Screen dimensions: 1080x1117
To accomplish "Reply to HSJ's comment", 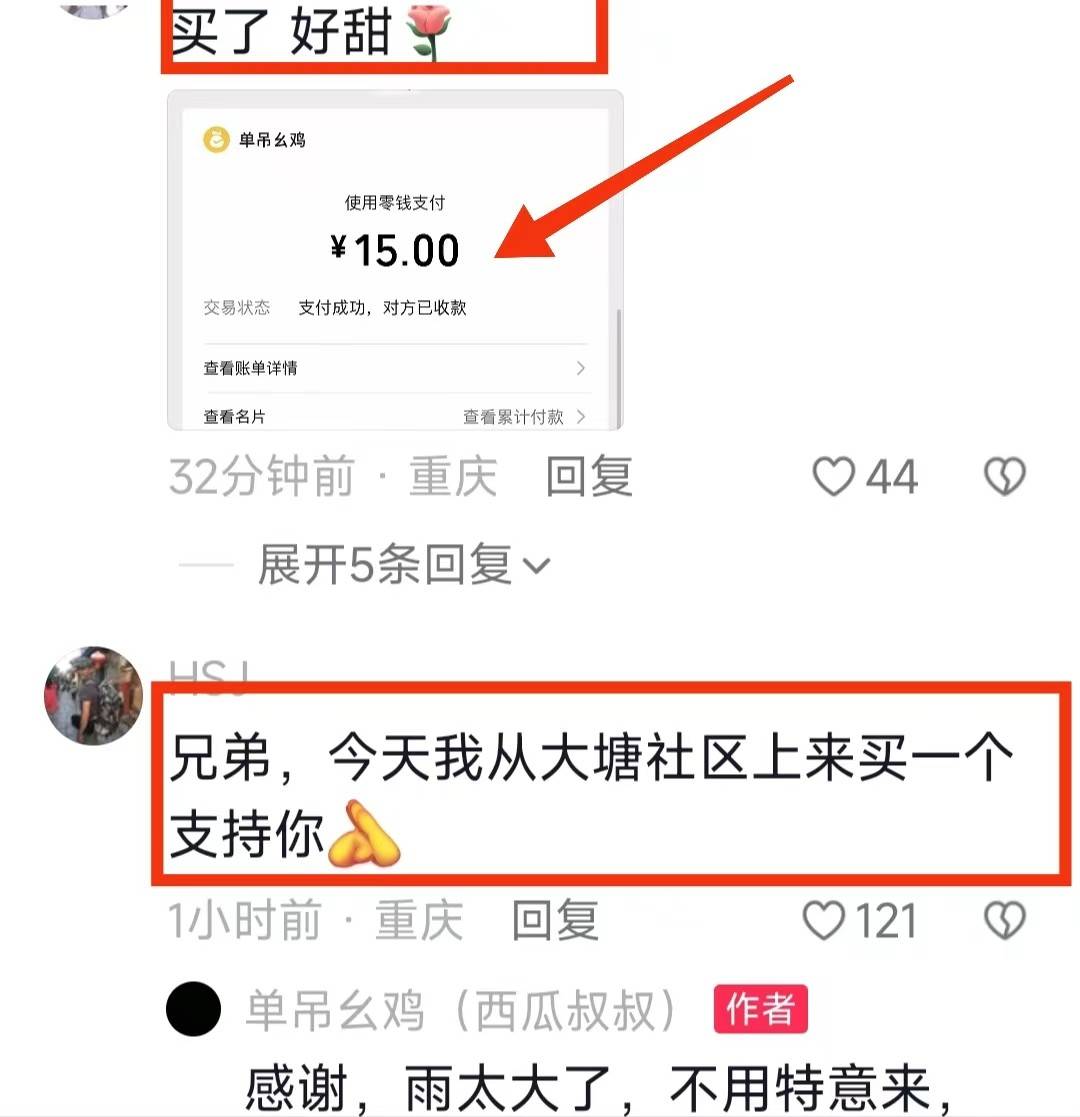I will 555,920.
